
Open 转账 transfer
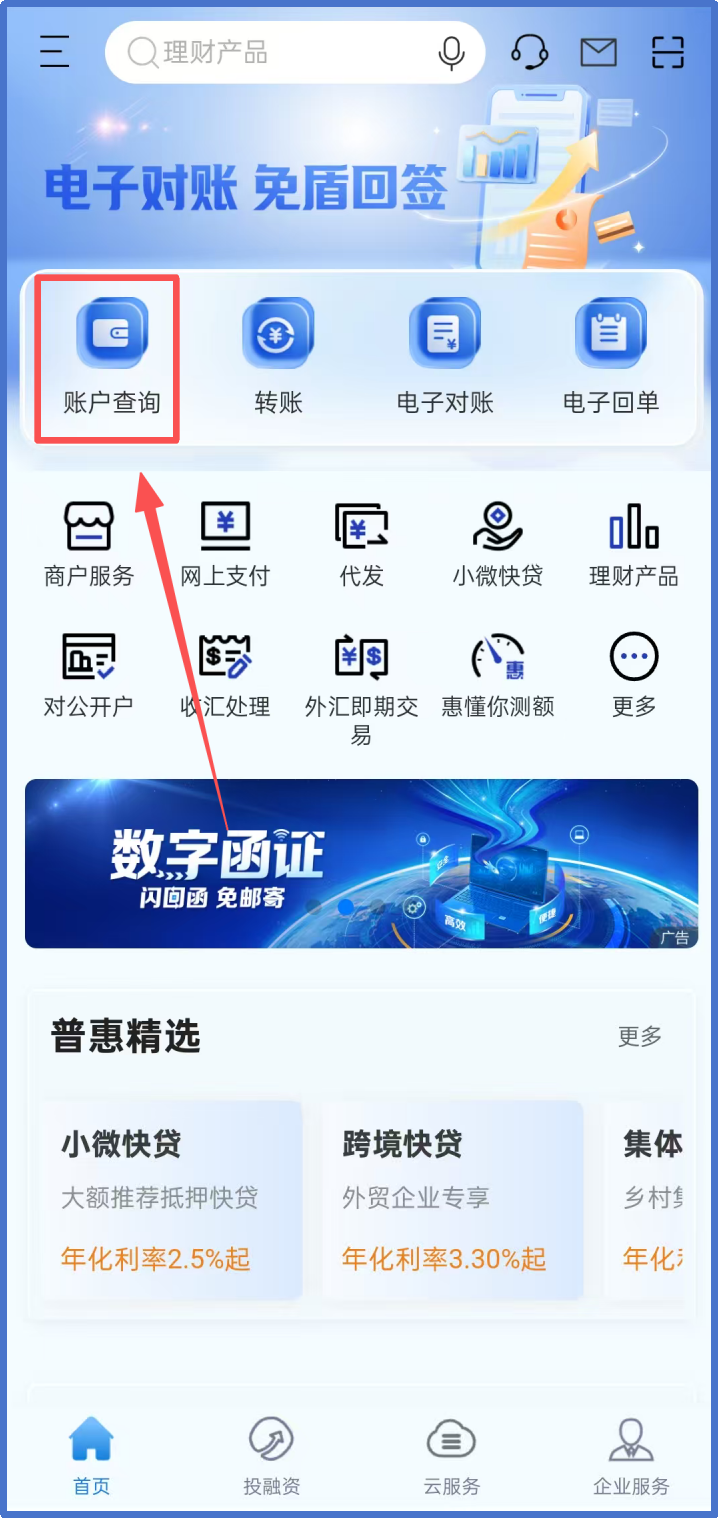pos(278,358)
